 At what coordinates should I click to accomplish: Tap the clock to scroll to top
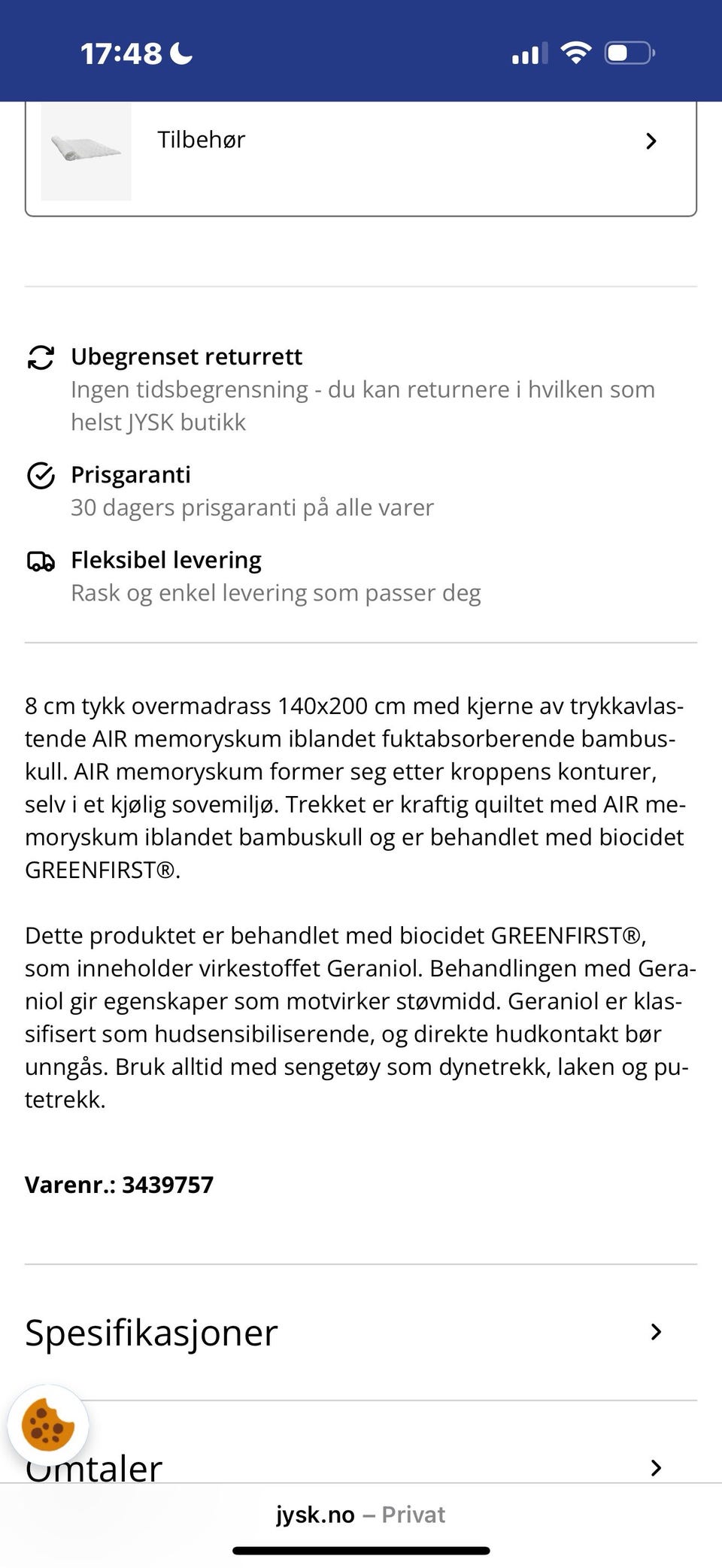click(x=120, y=53)
